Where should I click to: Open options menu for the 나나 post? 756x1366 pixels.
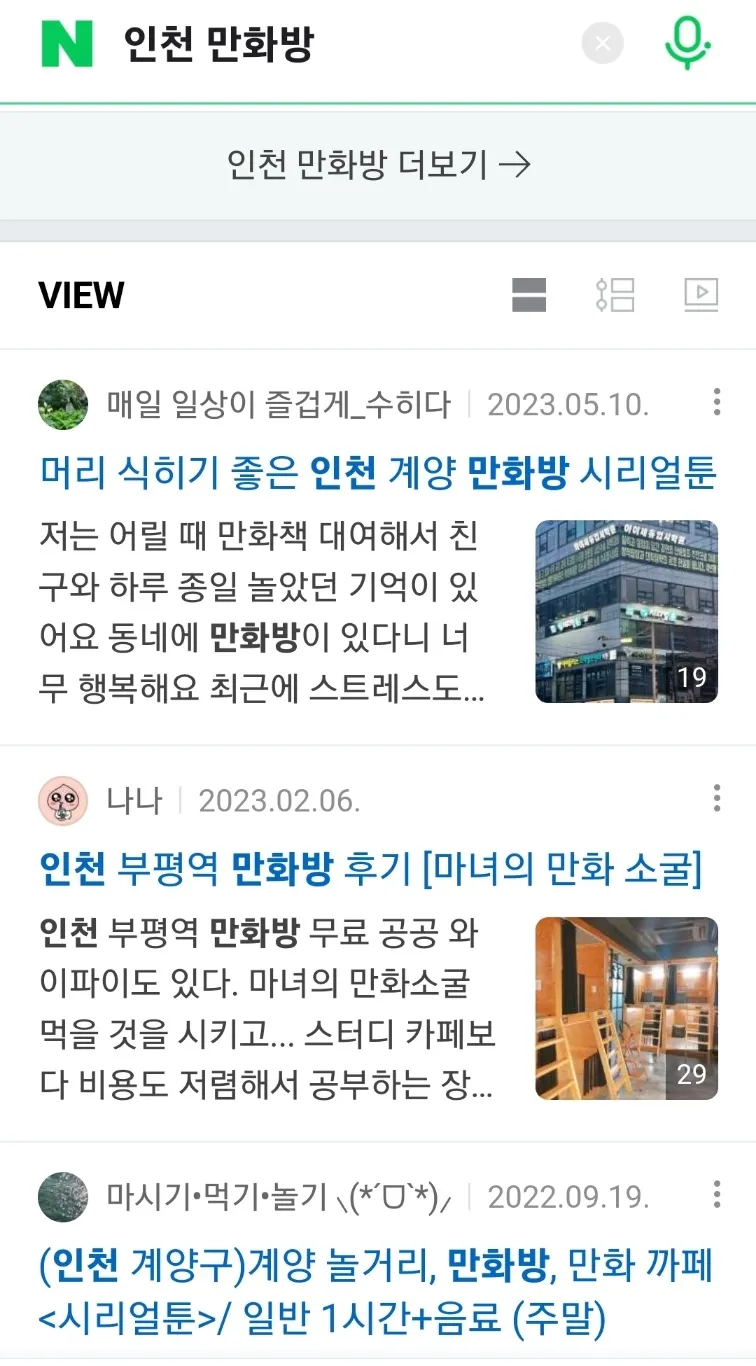click(716, 799)
